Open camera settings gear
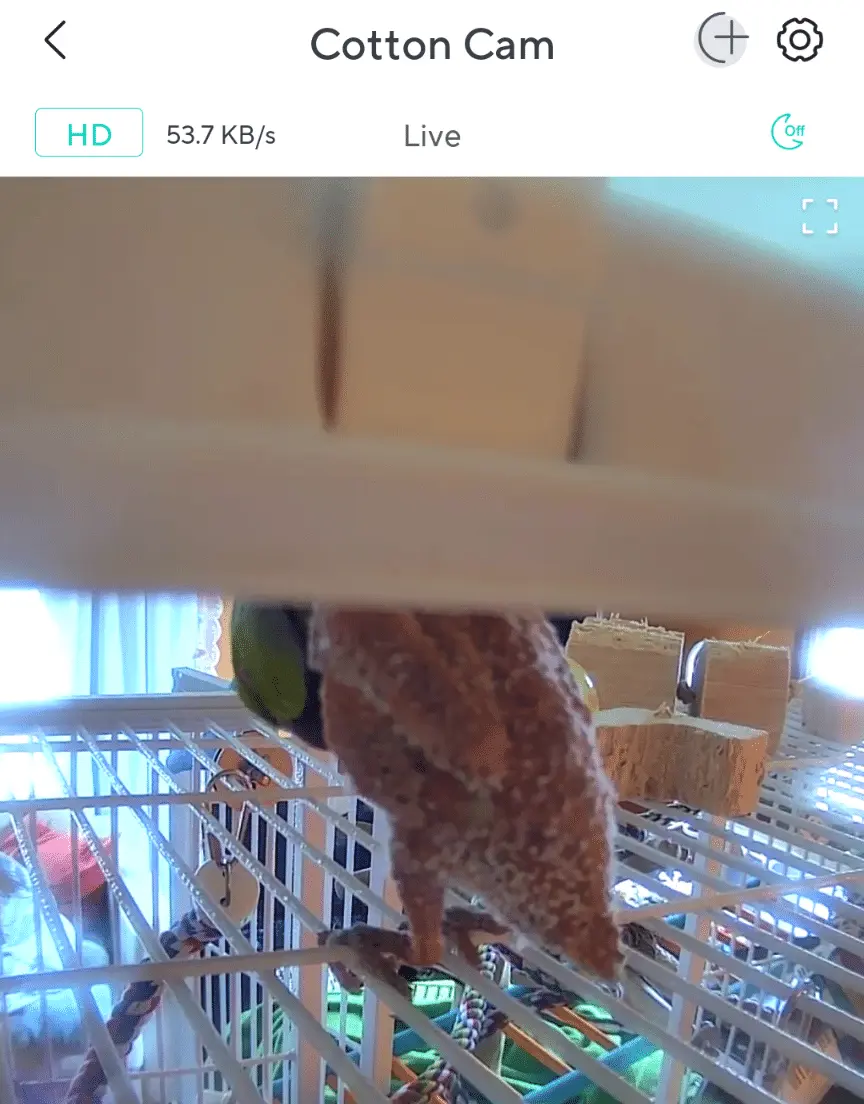Image resolution: width=864 pixels, height=1104 pixels. 800,41
